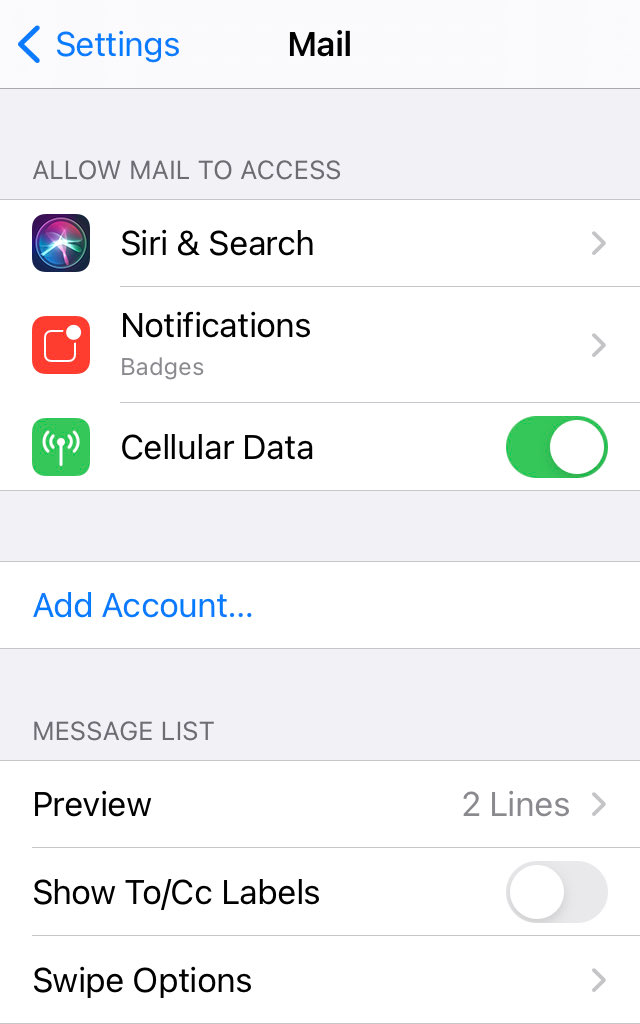
Task: Open Swipe Options
Action: pyautogui.click(x=320, y=980)
